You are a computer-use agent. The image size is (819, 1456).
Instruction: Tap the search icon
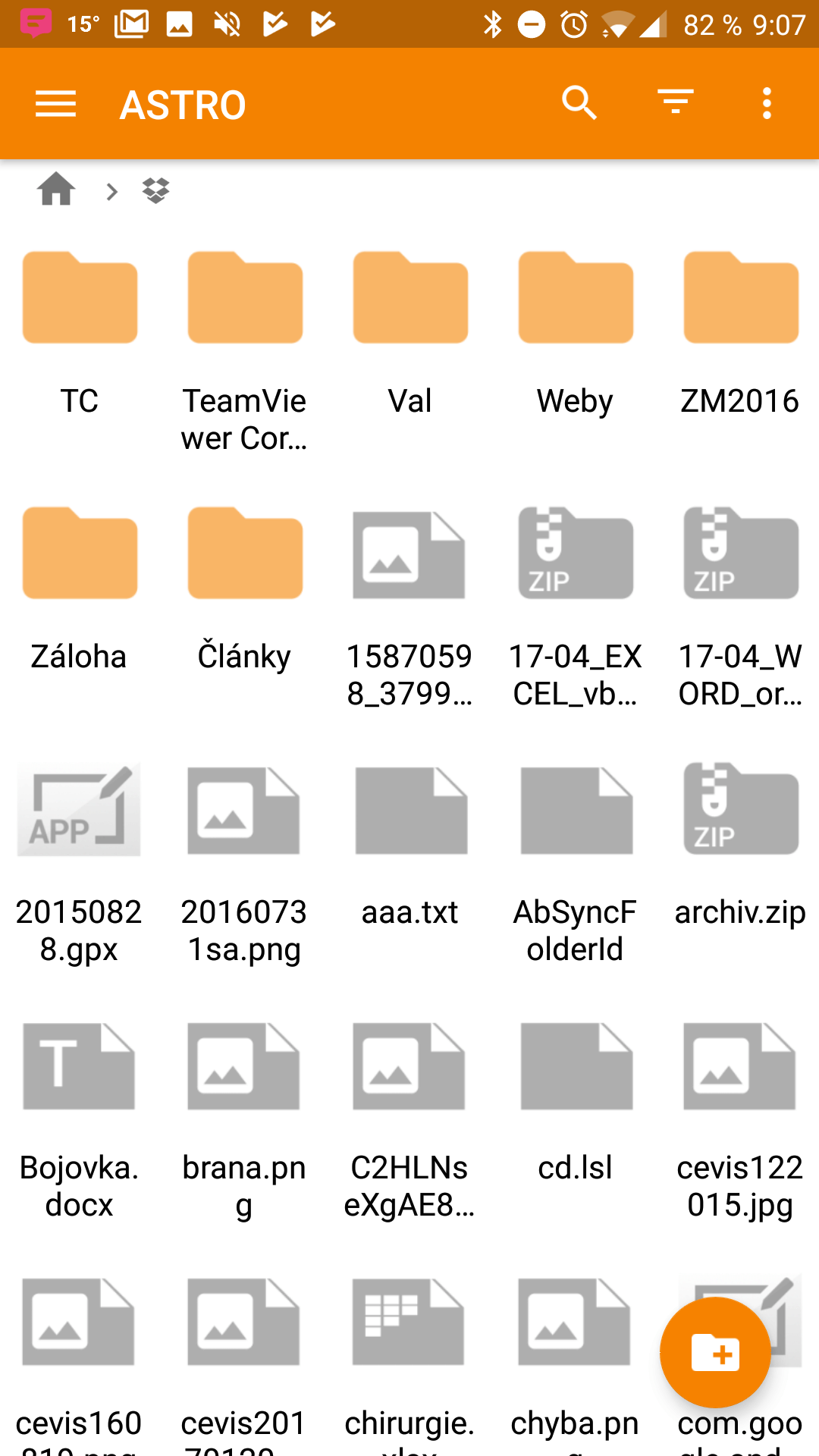click(579, 102)
